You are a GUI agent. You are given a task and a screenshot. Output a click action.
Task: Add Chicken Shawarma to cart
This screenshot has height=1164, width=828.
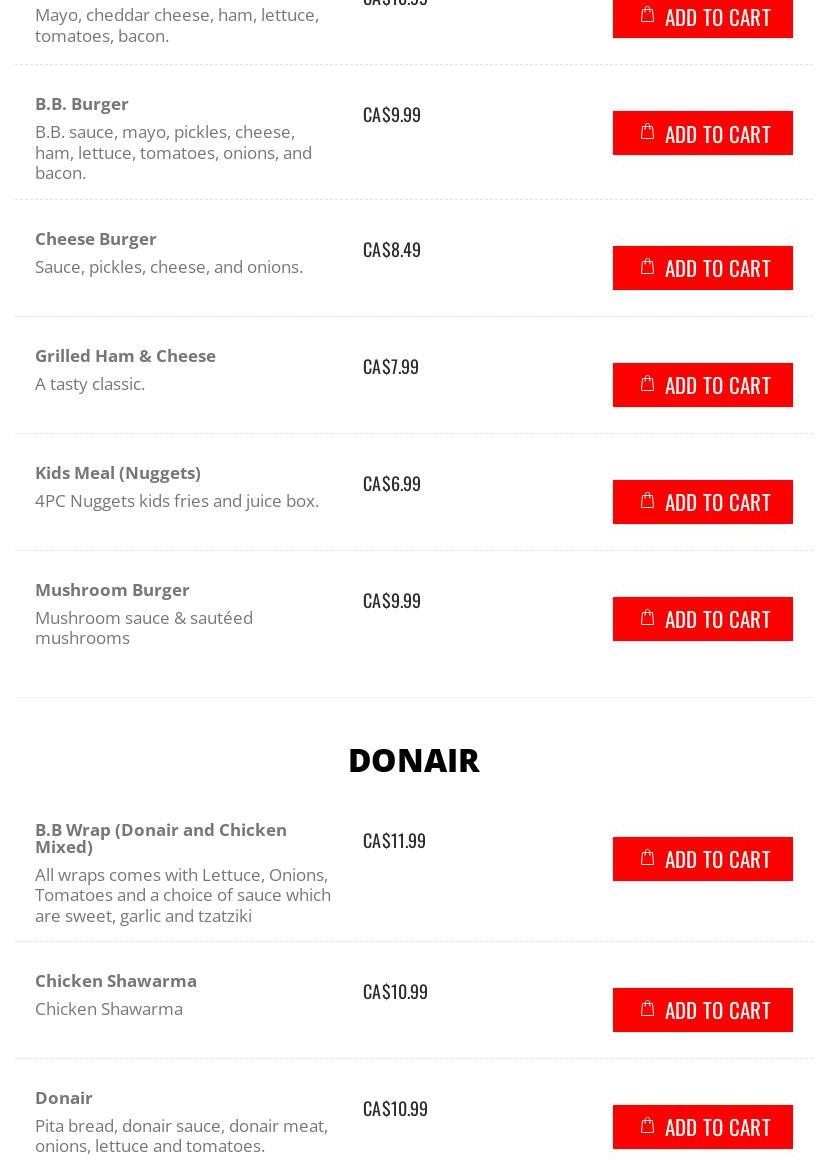702,1010
